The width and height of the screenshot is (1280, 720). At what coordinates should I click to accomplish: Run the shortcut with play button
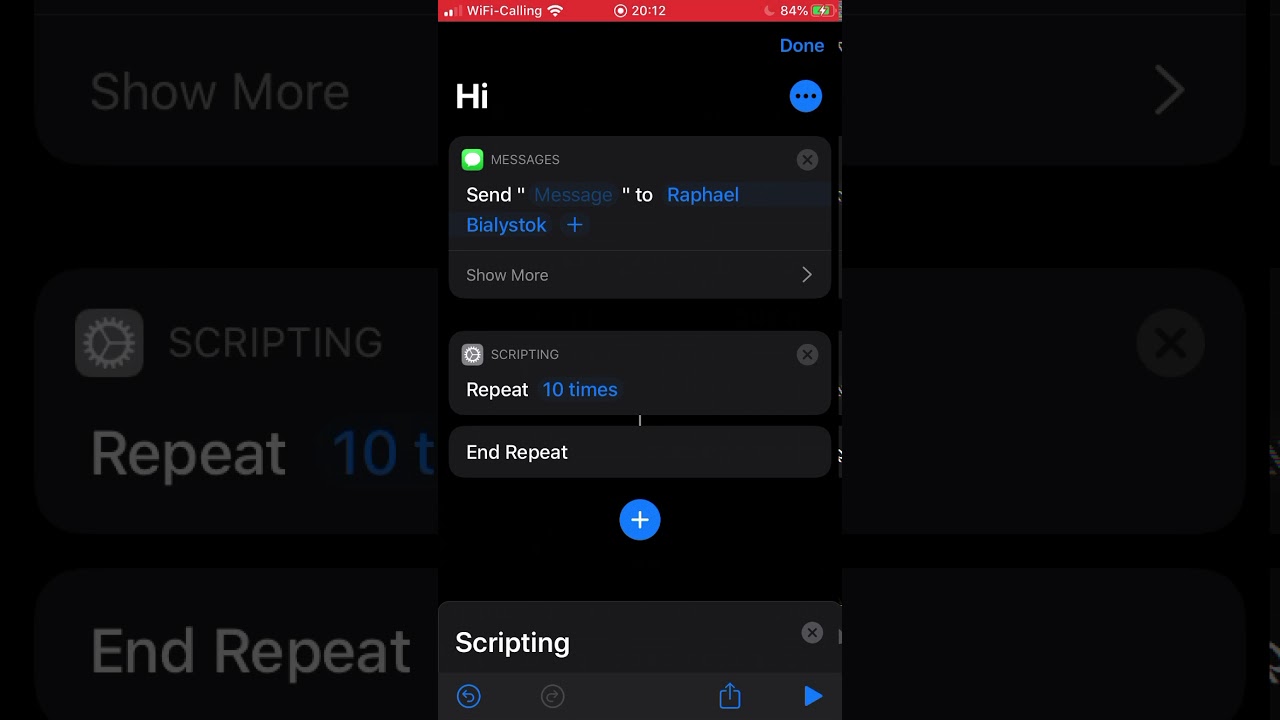pyautogui.click(x=813, y=696)
